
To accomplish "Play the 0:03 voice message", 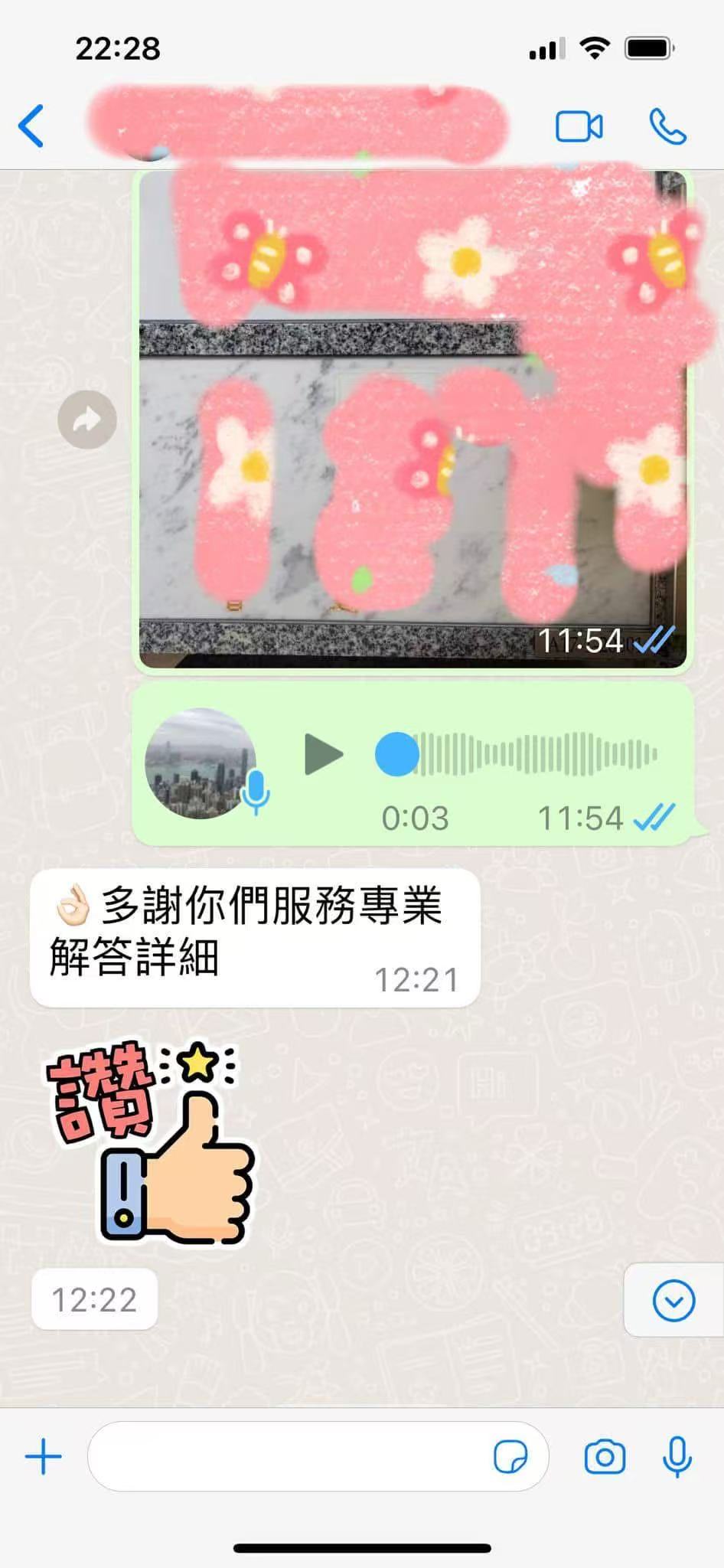I will pos(323,755).
